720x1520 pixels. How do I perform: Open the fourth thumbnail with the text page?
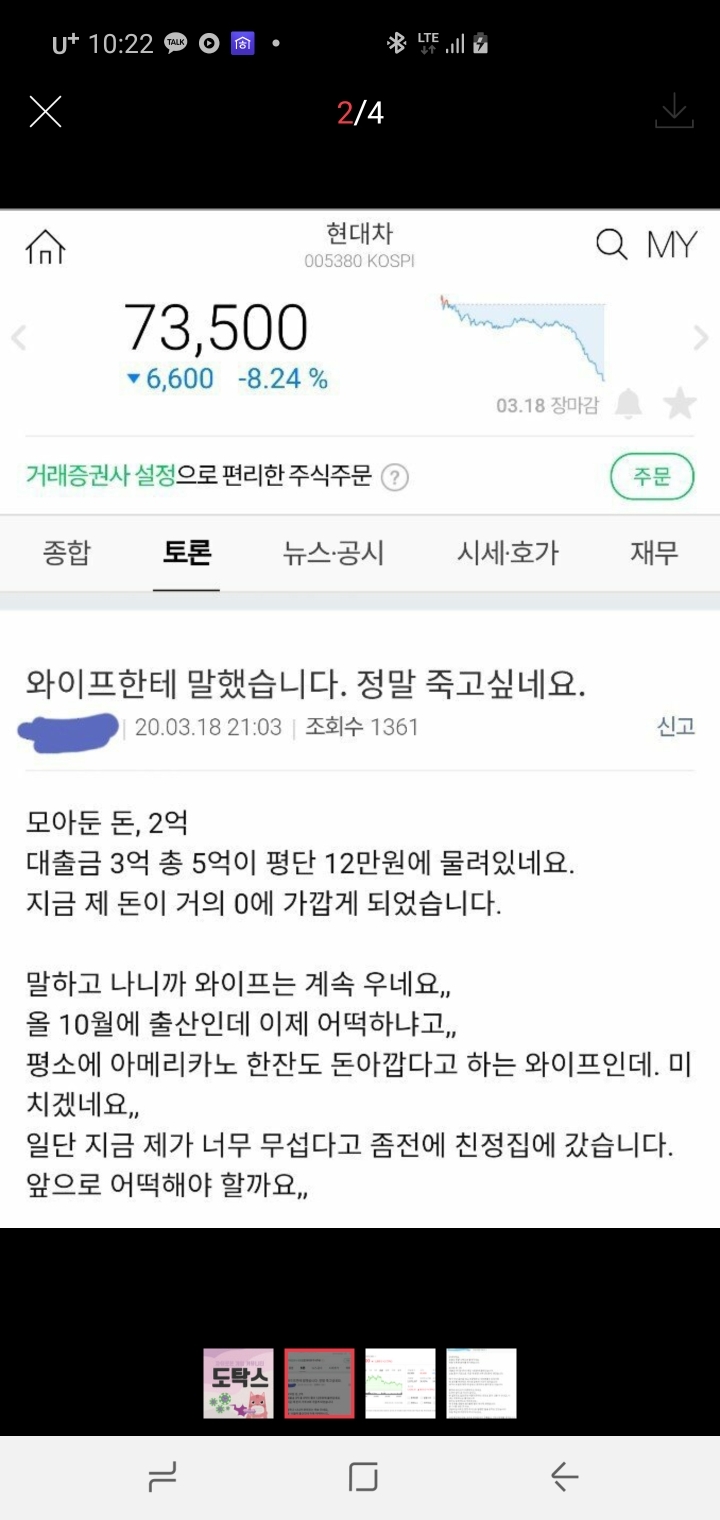(481, 1383)
